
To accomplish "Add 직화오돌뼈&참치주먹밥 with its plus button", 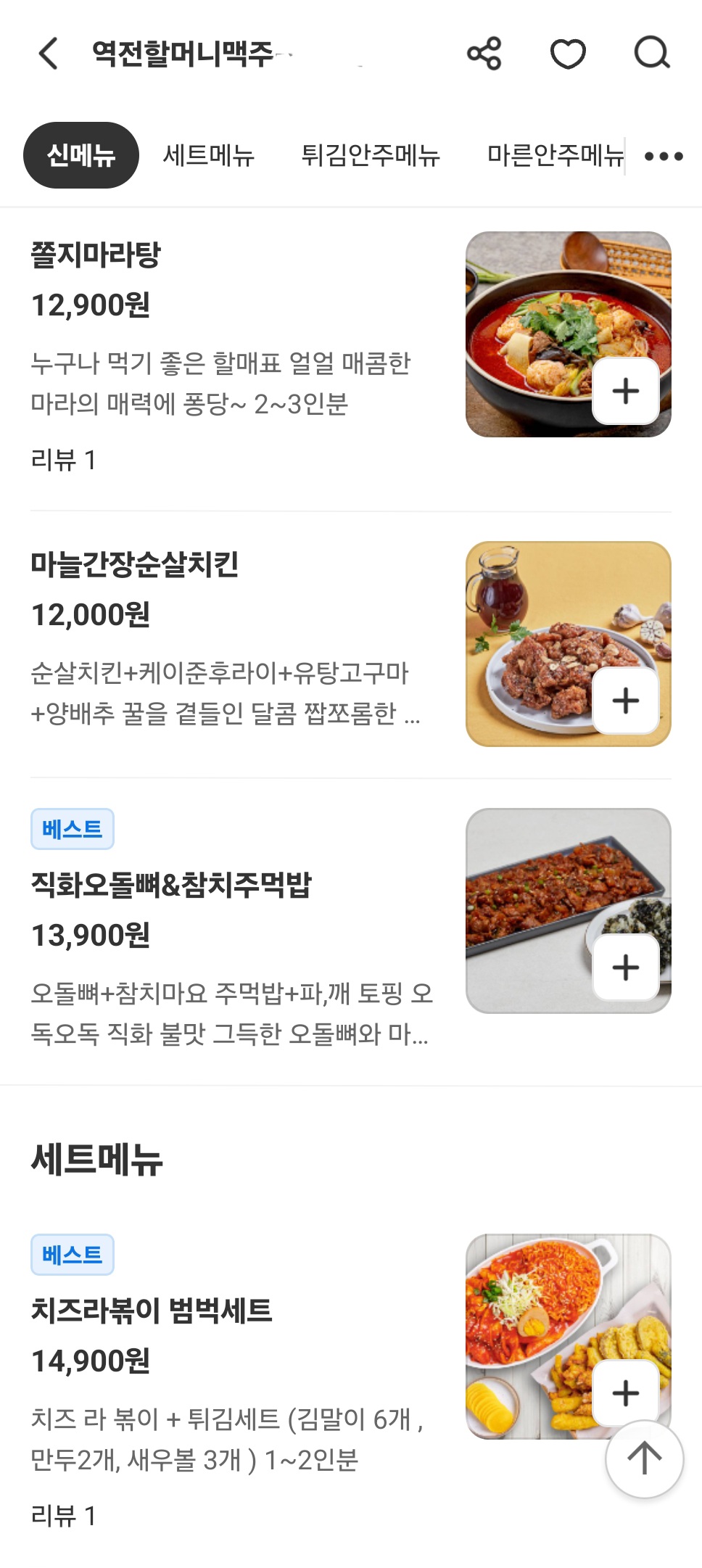I will coord(626,967).
